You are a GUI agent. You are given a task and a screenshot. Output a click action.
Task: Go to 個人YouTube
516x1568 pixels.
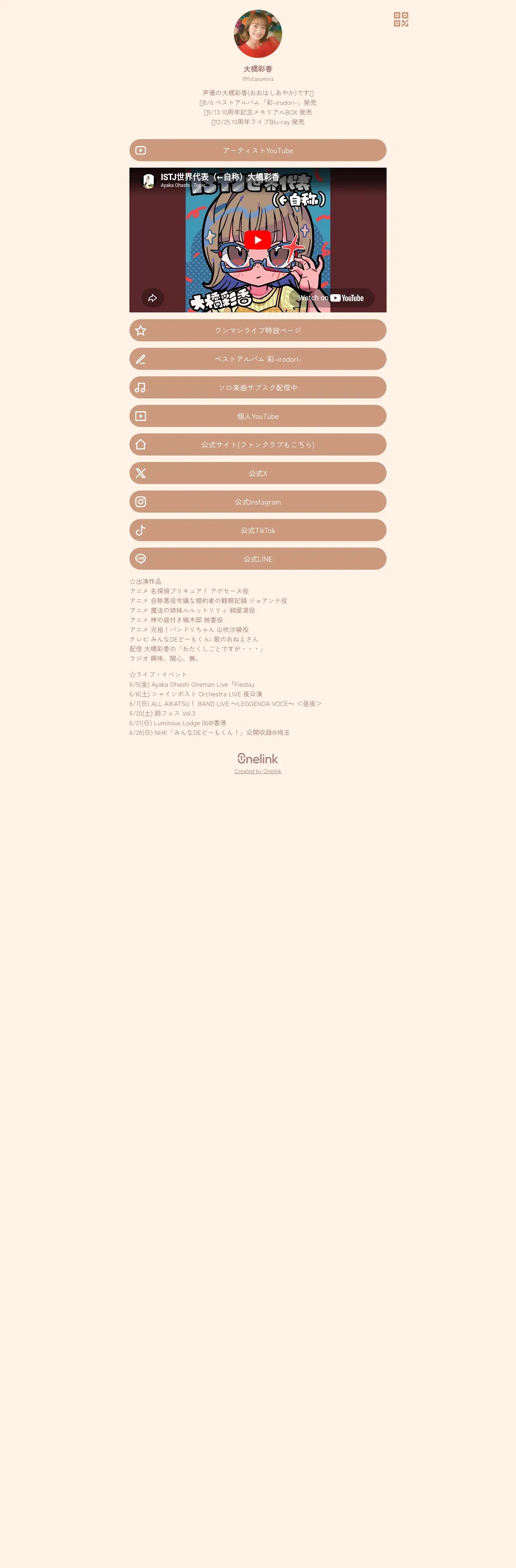click(x=258, y=417)
